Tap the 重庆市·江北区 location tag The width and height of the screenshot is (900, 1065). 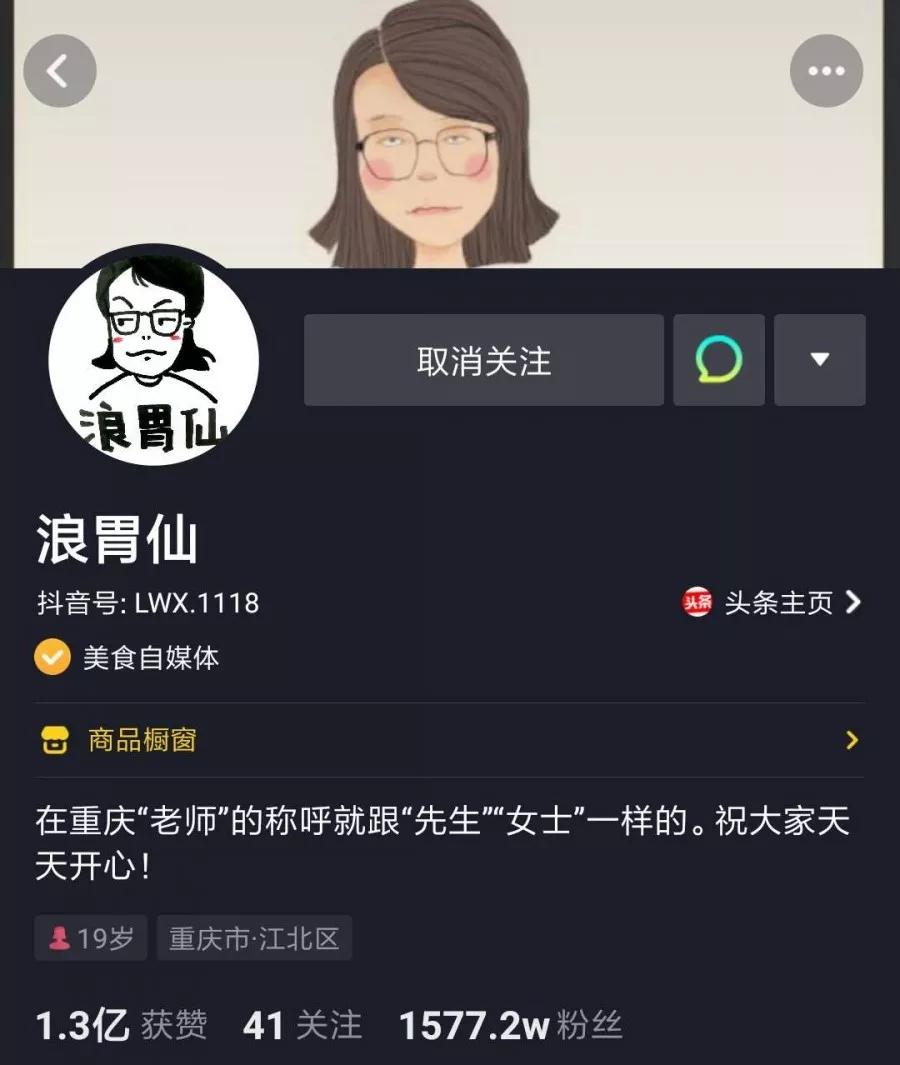(254, 938)
